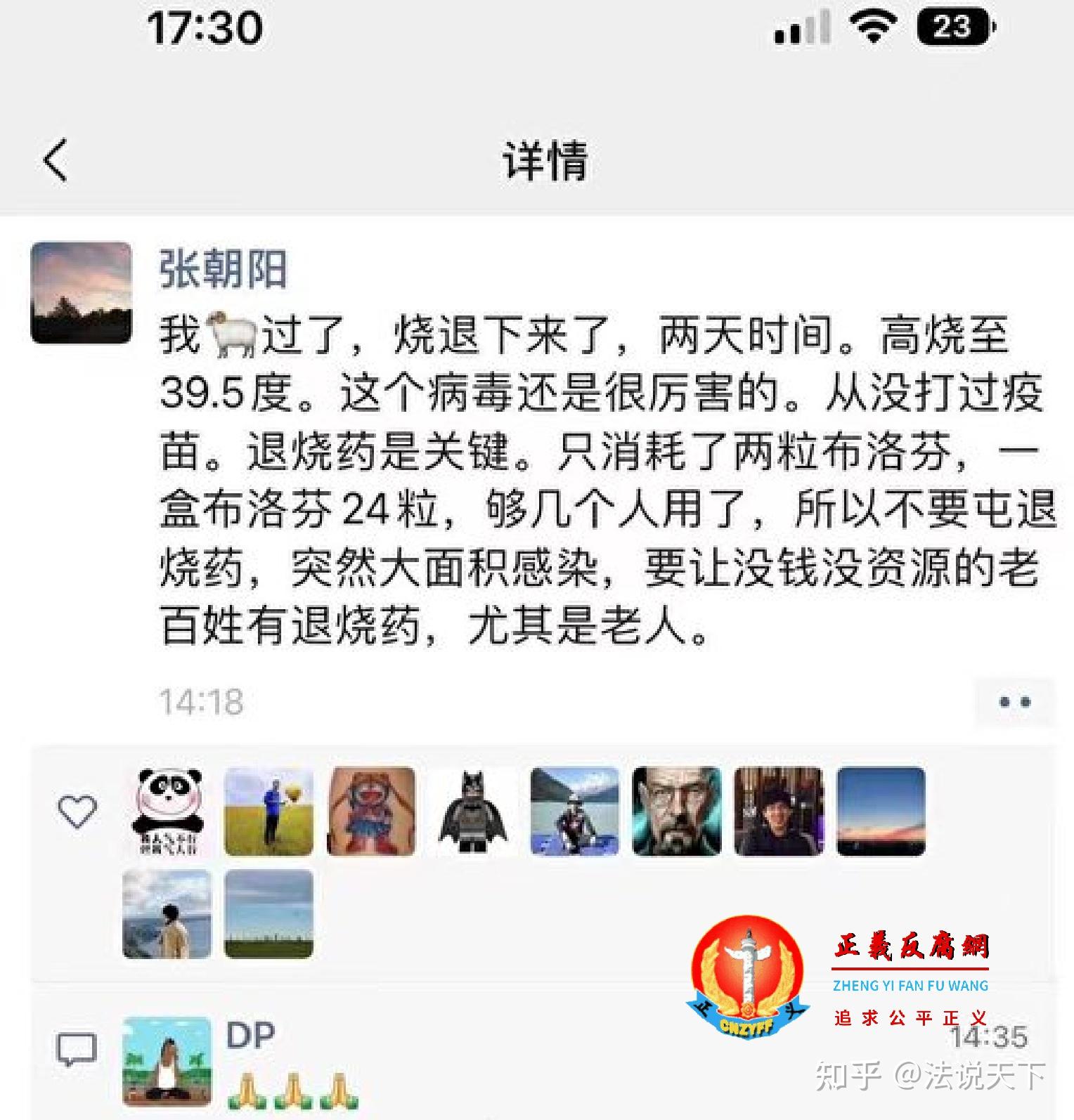
Task: Open the Doraemon avatar liker's profile
Action: tap(371, 811)
